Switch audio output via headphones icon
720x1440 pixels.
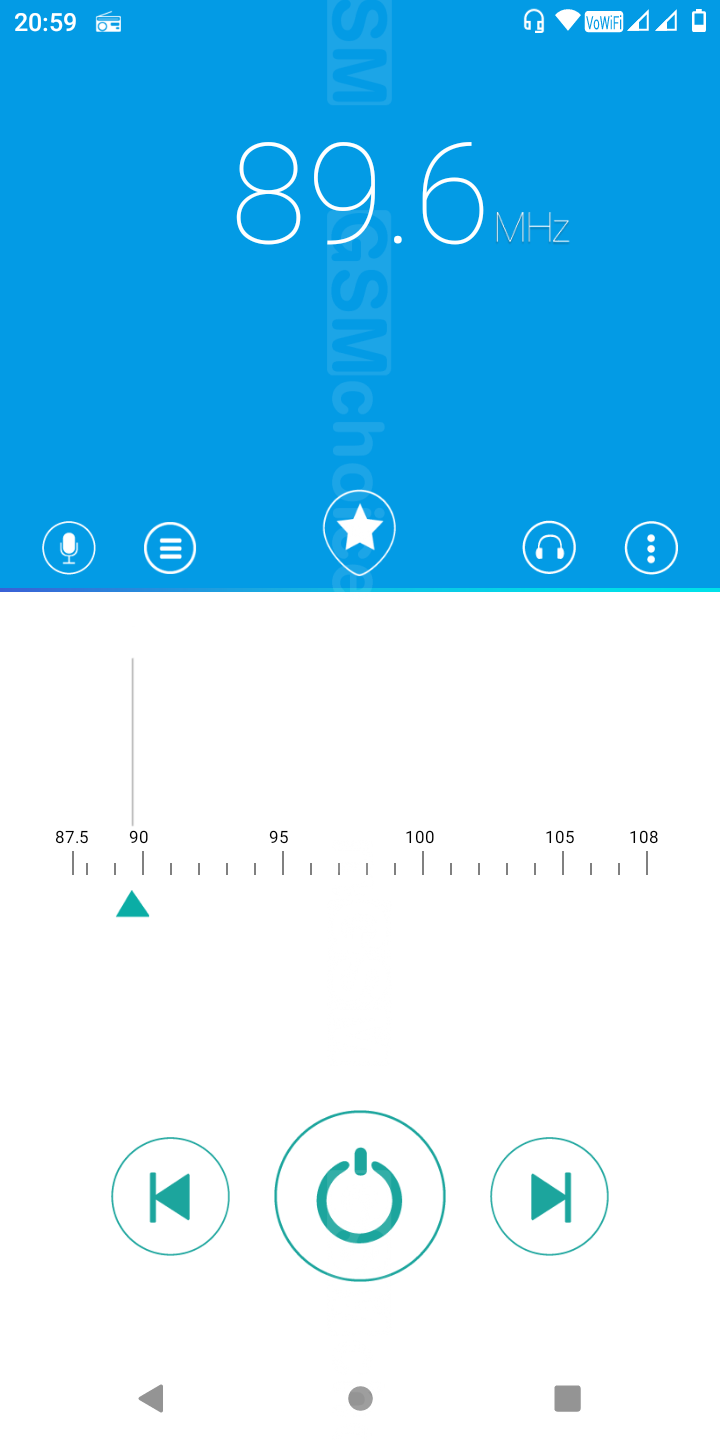point(549,548)
